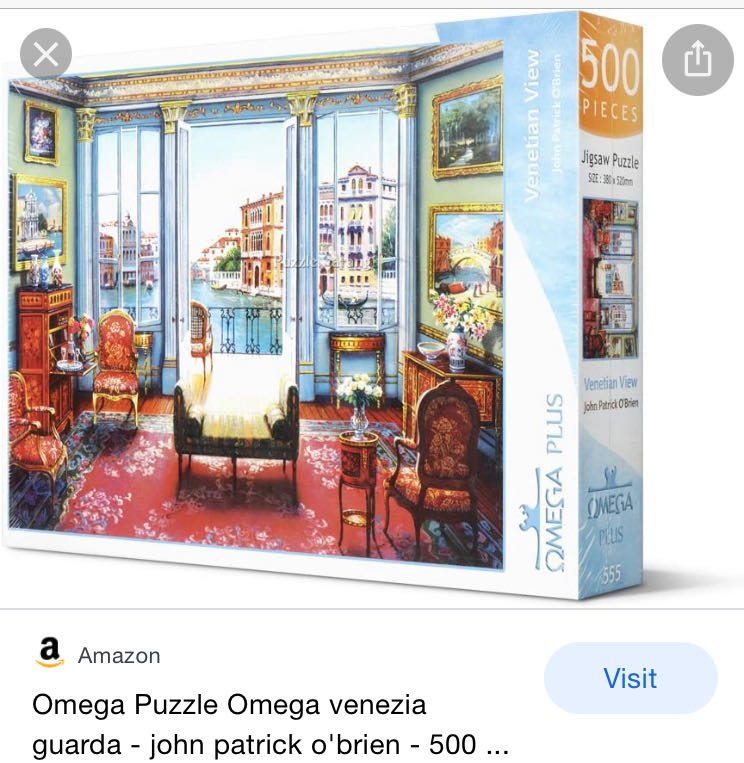The image size is (744, 763).
Task: Close the image viewer
Action: coord(46,55)
